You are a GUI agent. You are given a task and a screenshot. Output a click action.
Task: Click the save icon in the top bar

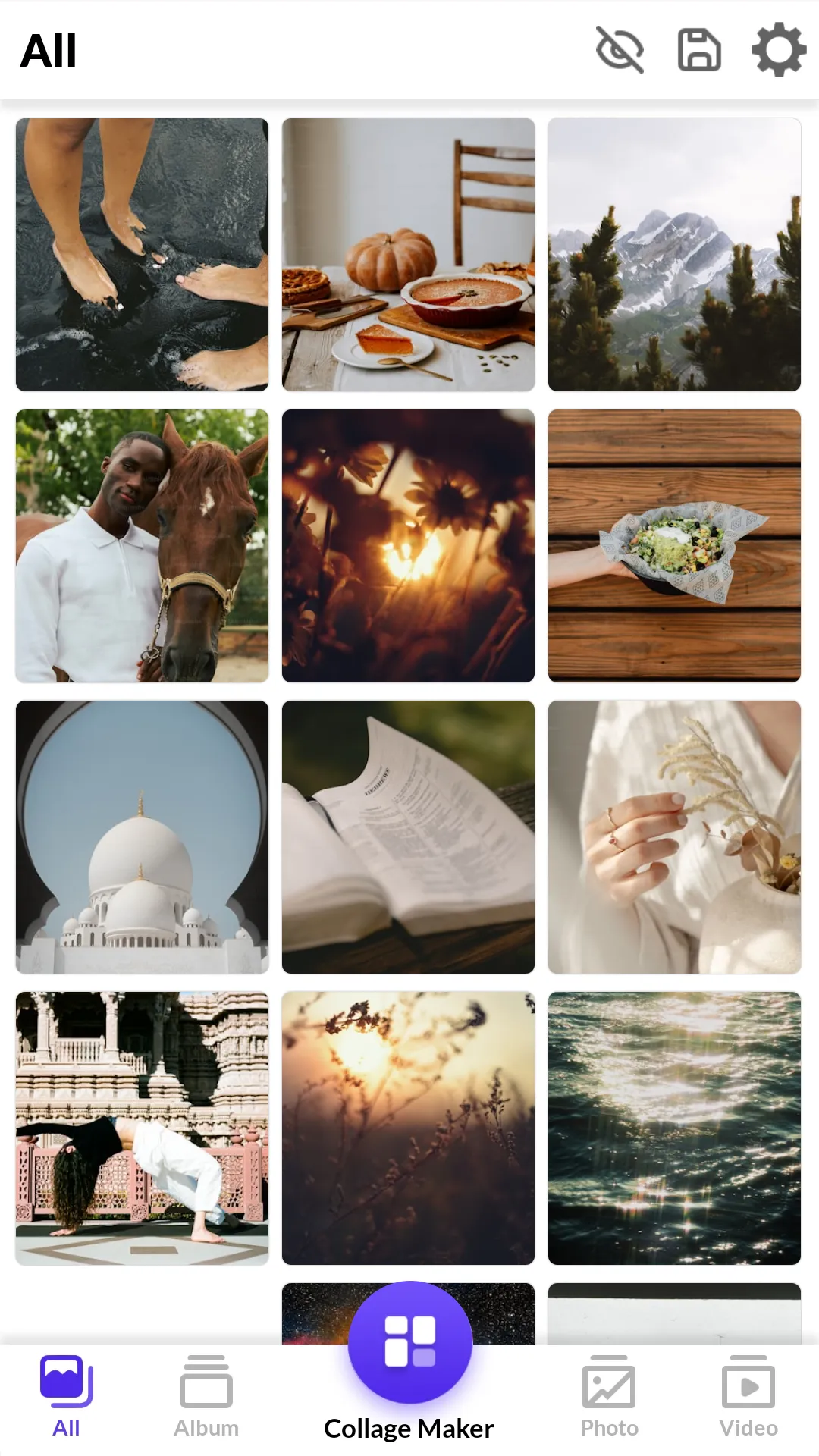(698, 50)
